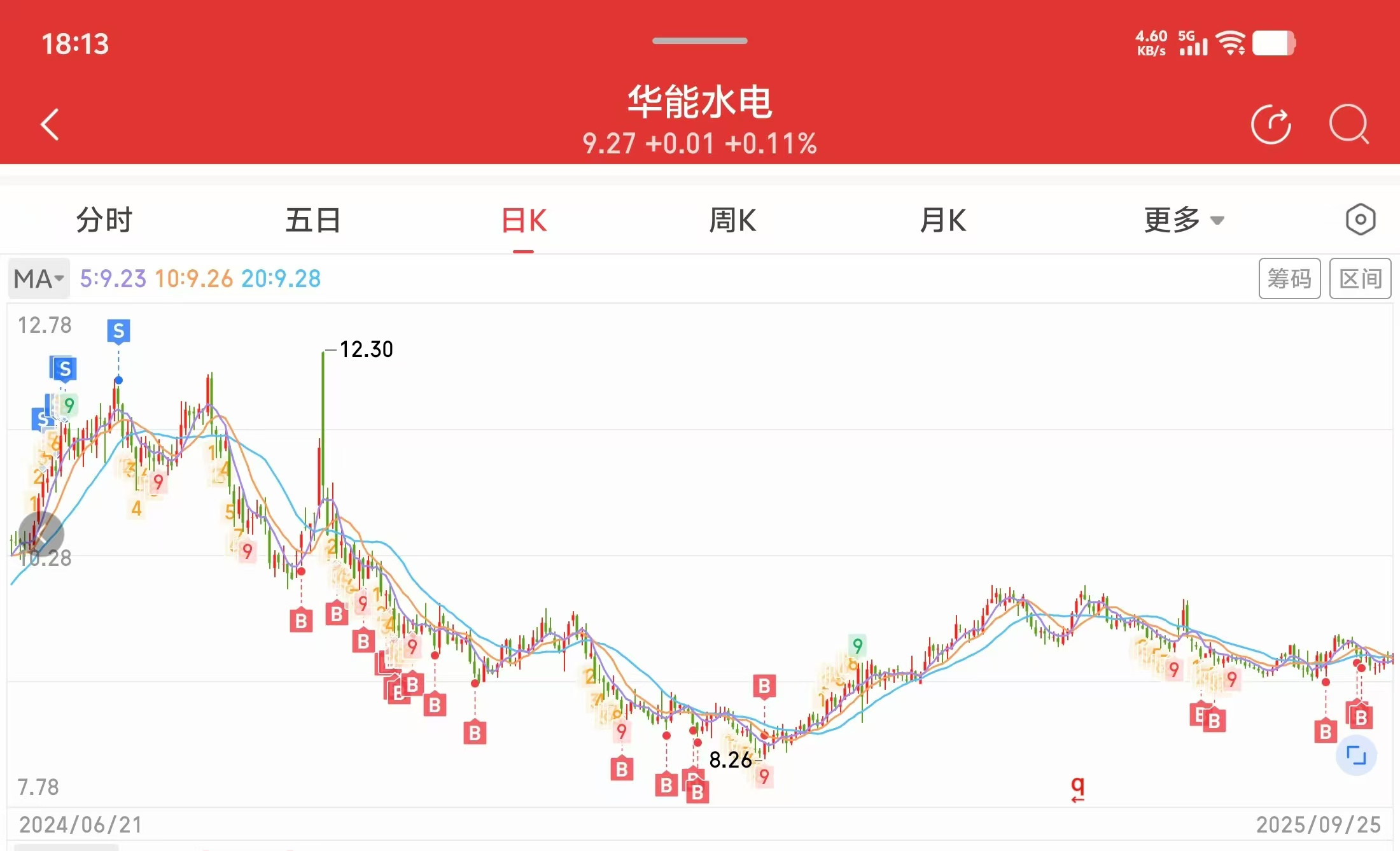The height and width of the screenshot is (851, 1400).
Task: Select the 日K chart tab
Action: click(524, 220)
